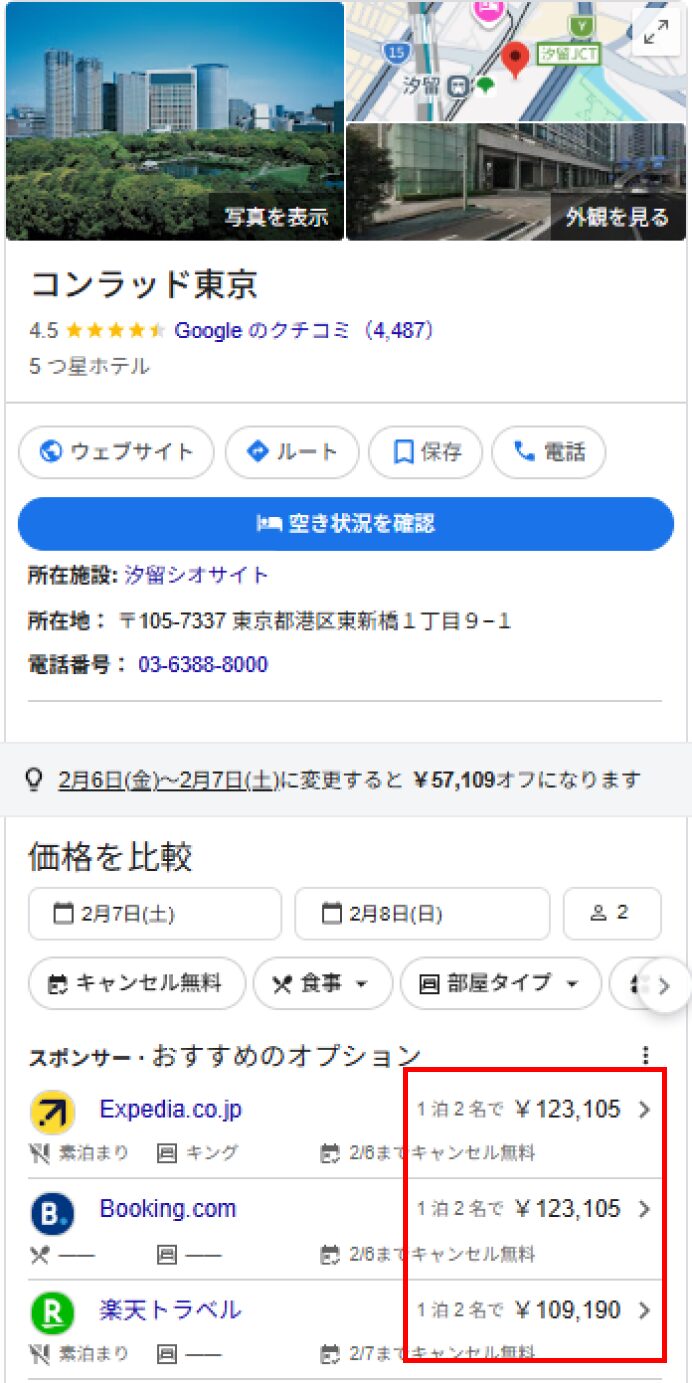Tap the 写真を表示 photo tile
The image size is (692, 1383).
coord(175,122)
